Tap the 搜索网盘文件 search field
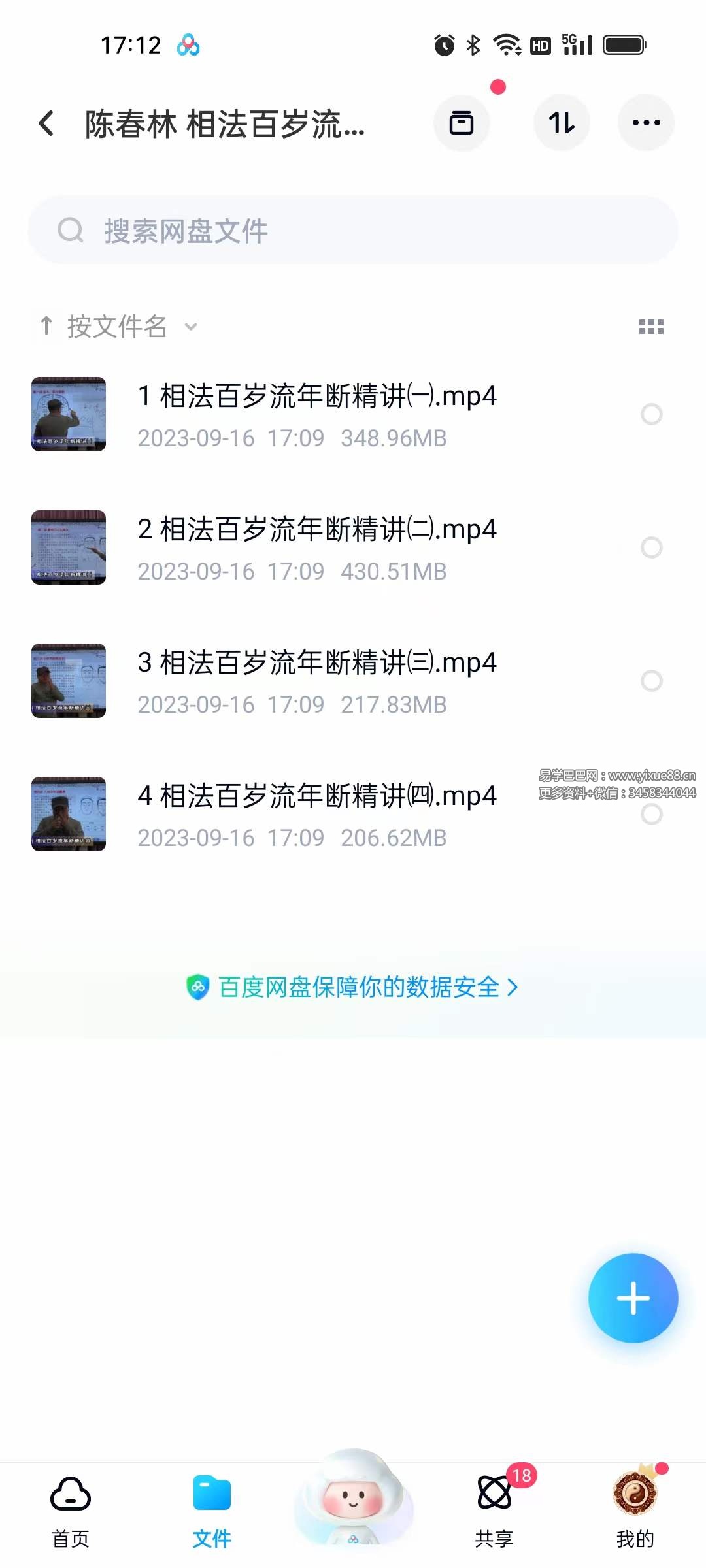 (353, 230)
